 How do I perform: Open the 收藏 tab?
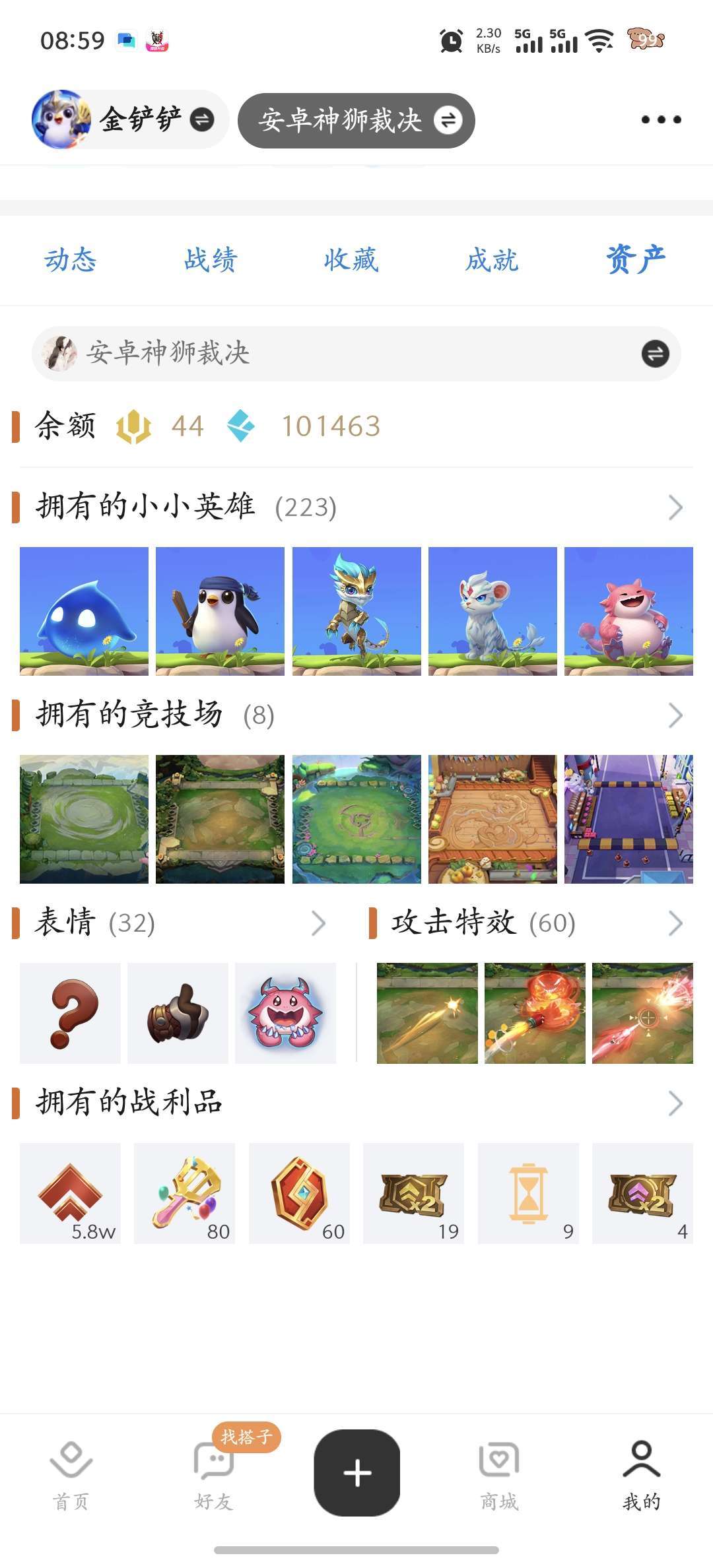pyautogui.click(x=351, y=259)
